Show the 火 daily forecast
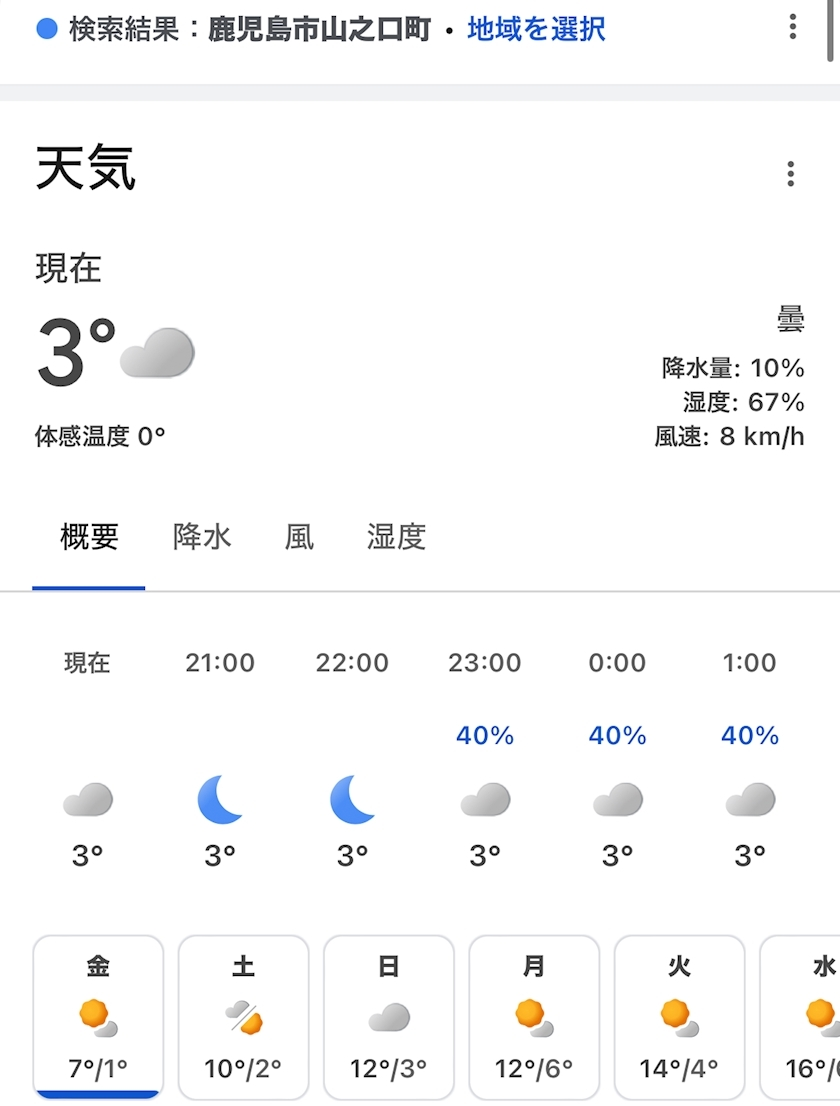The height and width of the screenshot is (1106, 840). [679, 1016]
